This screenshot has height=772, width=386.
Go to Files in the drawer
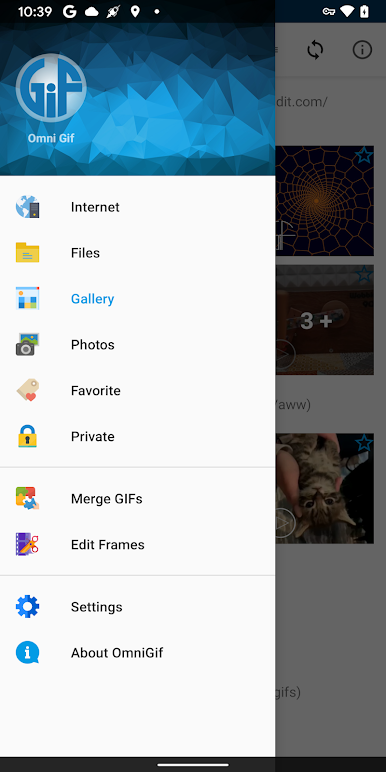coord(137,253)
